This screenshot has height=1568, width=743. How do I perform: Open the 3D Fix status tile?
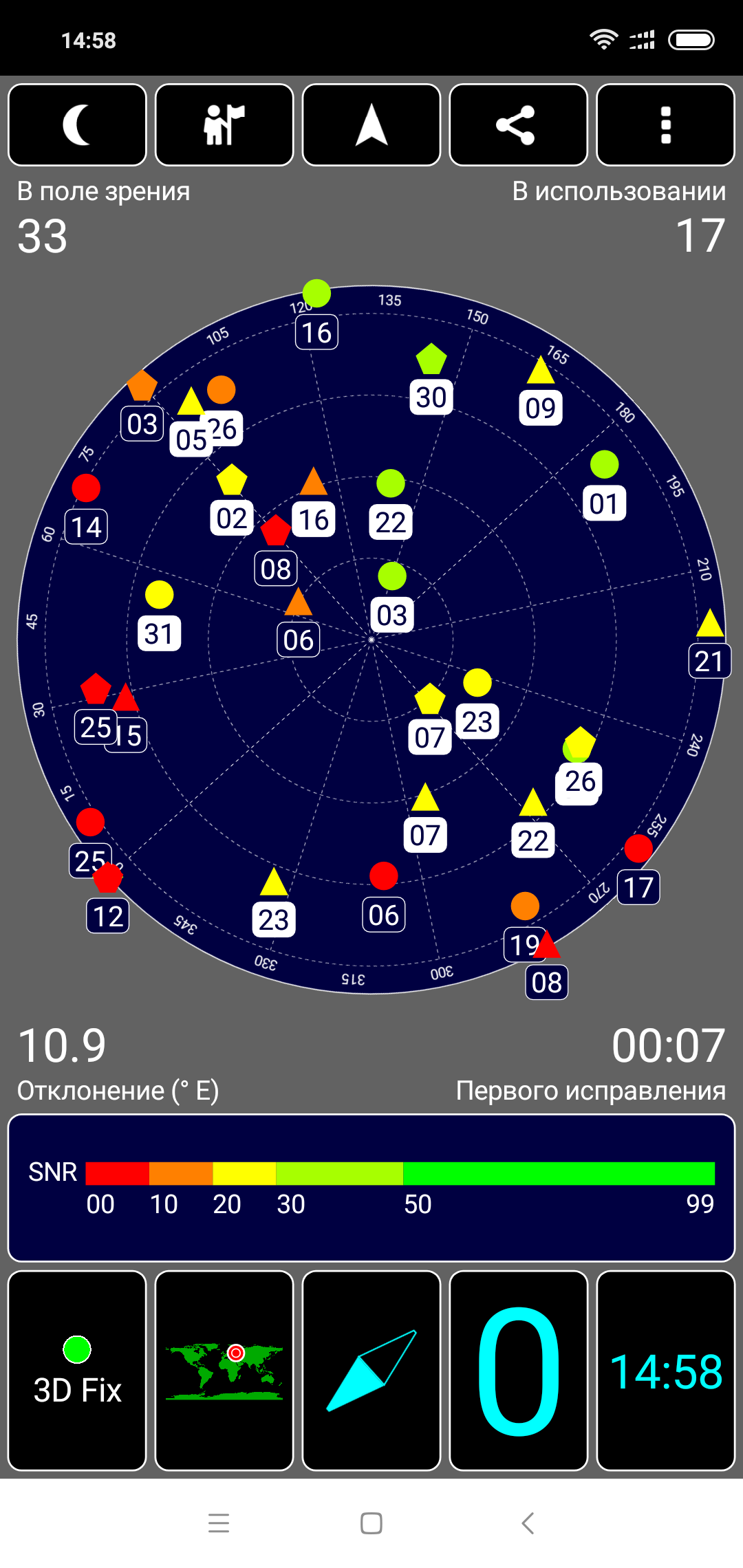77,1370
